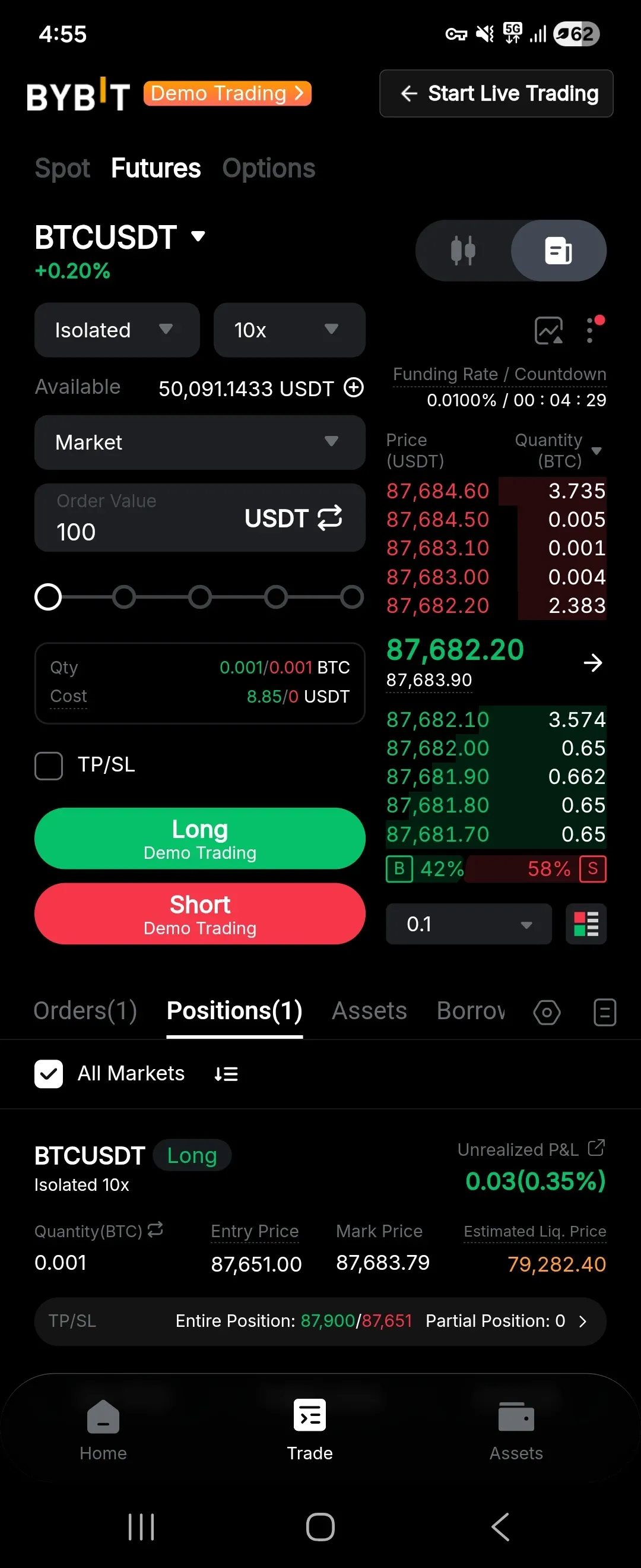Open the Demo Trading badge
Screen dimensions: 641x1568
pyautogui.click(x=227, y=93)
